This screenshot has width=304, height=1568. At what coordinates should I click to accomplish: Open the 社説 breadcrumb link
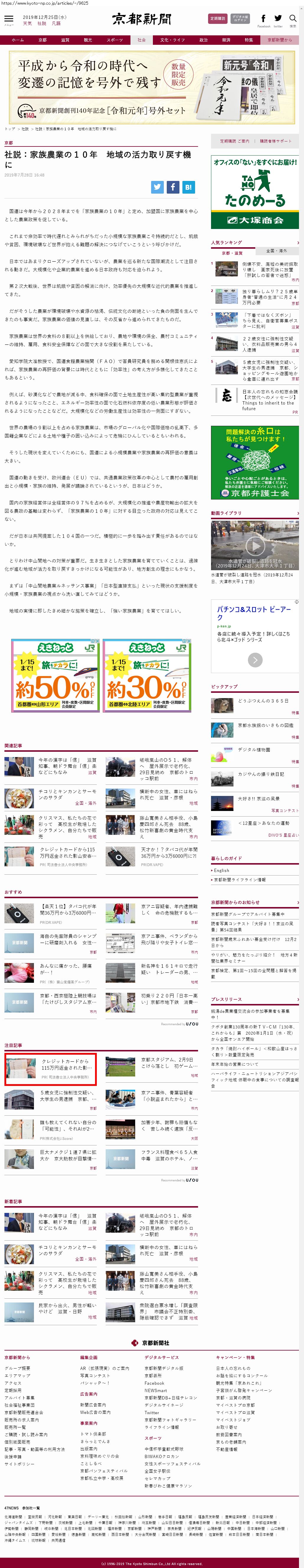tap(25, 129)
